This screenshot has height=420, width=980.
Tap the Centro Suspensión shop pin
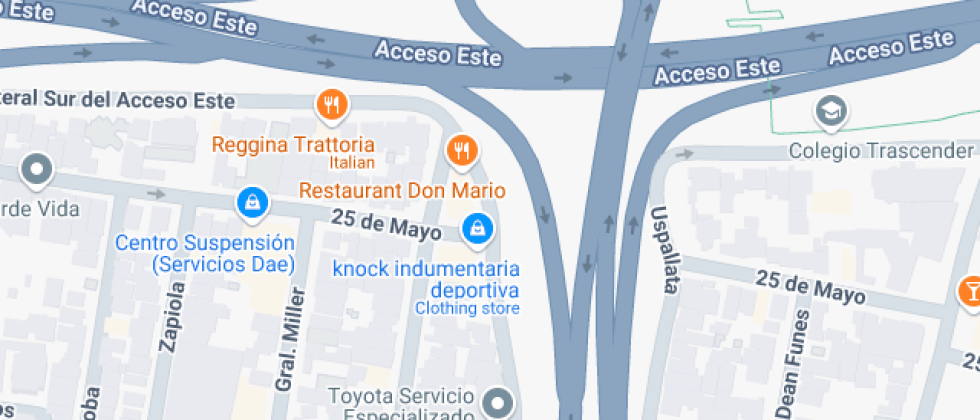pos(252,204)
